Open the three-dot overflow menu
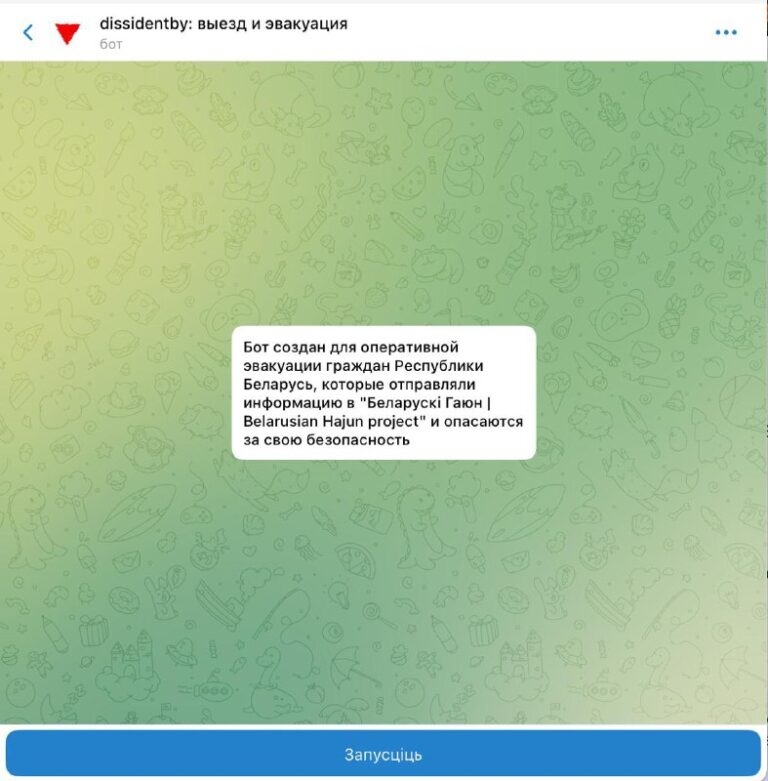The height and width of the screenshot is (781, 768). (x=725, y=32)
